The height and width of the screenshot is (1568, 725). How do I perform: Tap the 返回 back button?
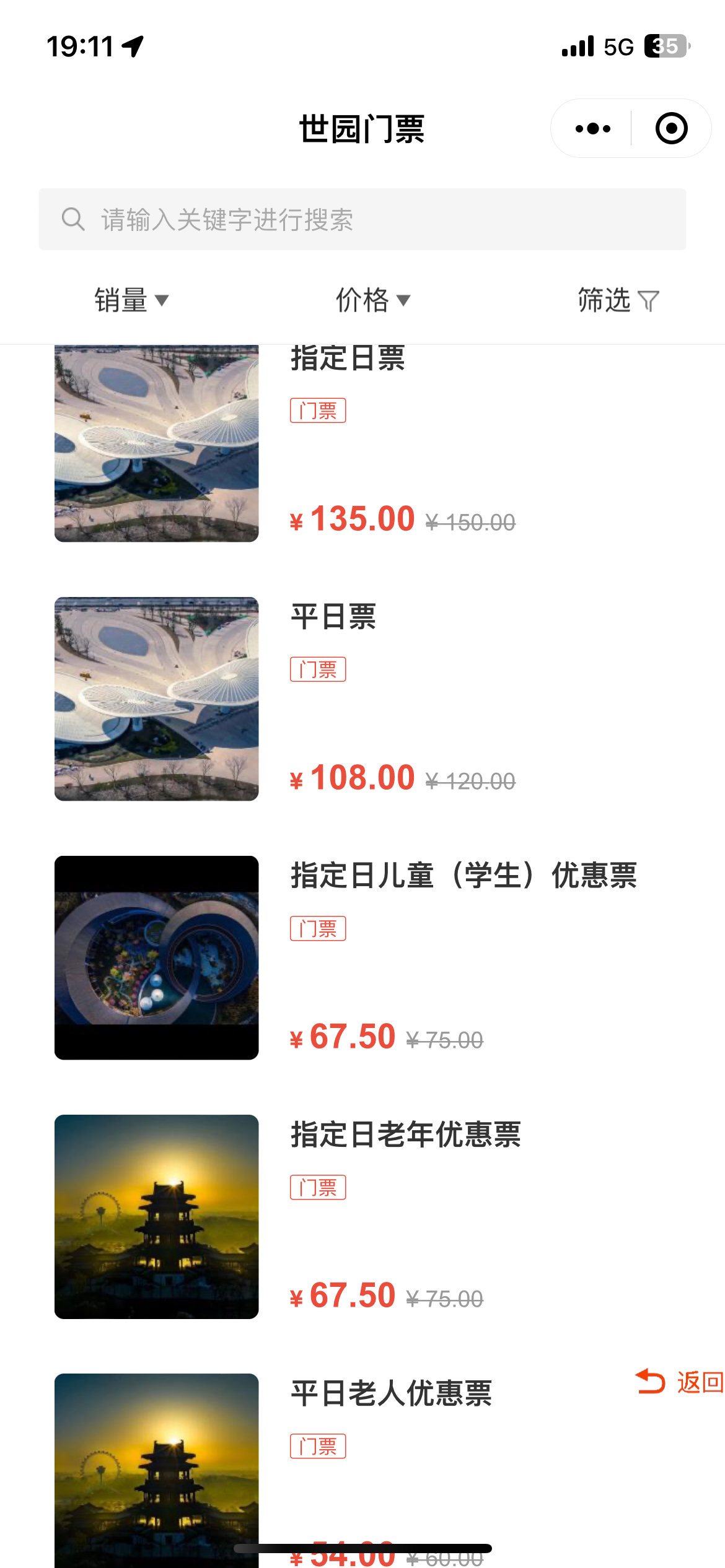(x=679, y=1382)
